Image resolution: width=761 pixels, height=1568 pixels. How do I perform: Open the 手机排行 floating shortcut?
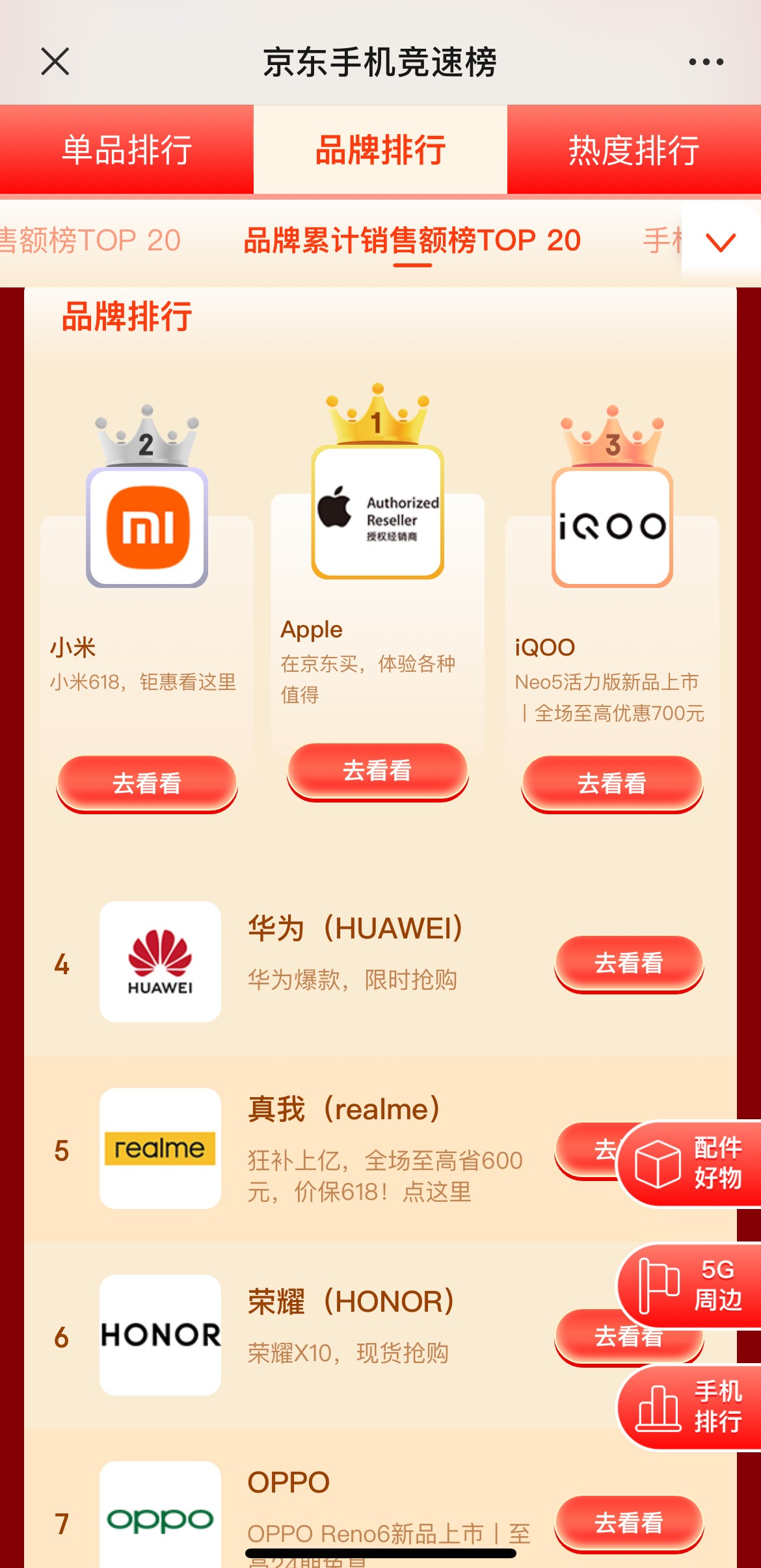coord(691,1407)
